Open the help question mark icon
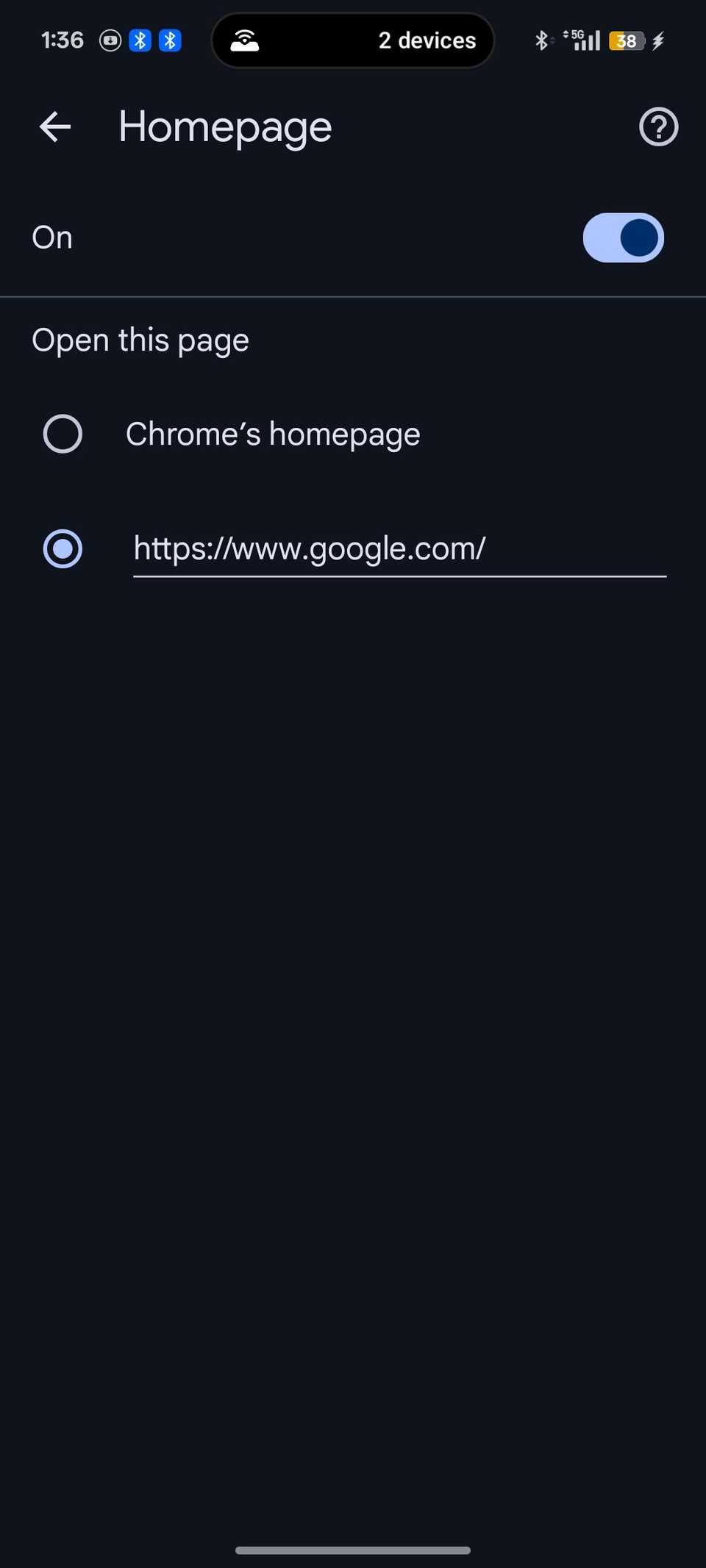This screenshot has width=706, height=1568. pyautogui.click(x=657, y=127)
